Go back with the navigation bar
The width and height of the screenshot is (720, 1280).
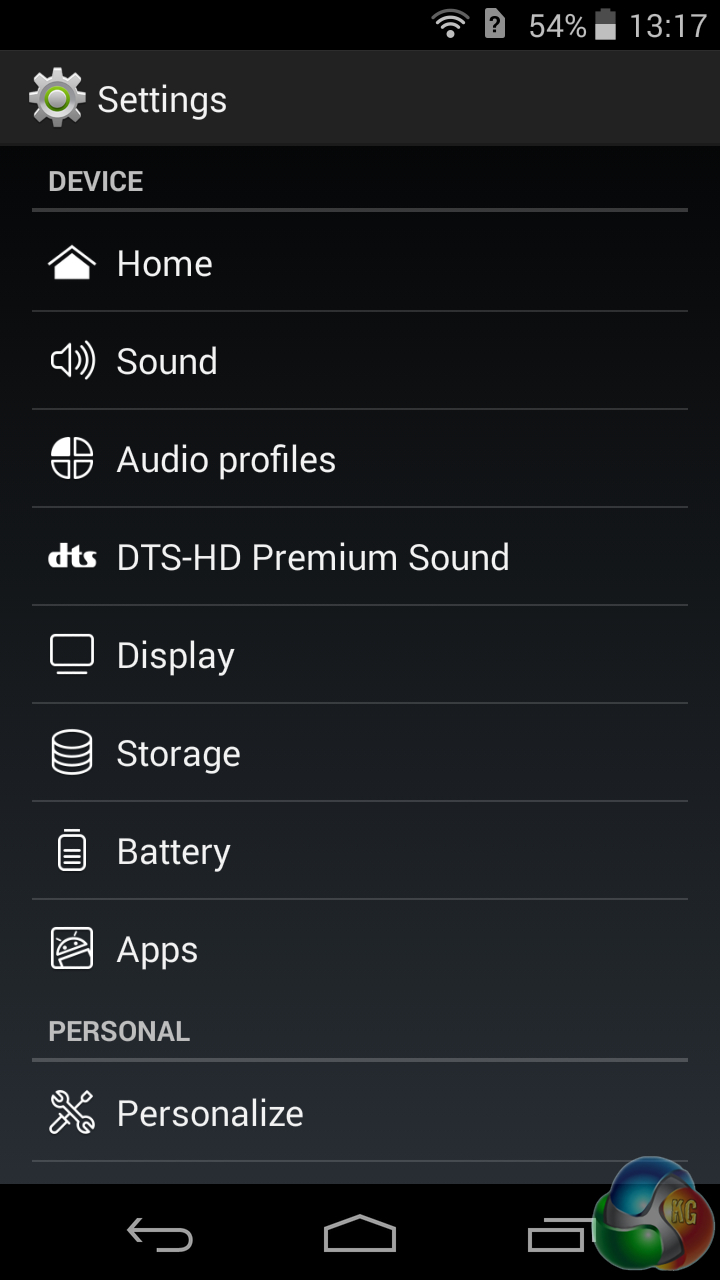tap(160, 1235)
